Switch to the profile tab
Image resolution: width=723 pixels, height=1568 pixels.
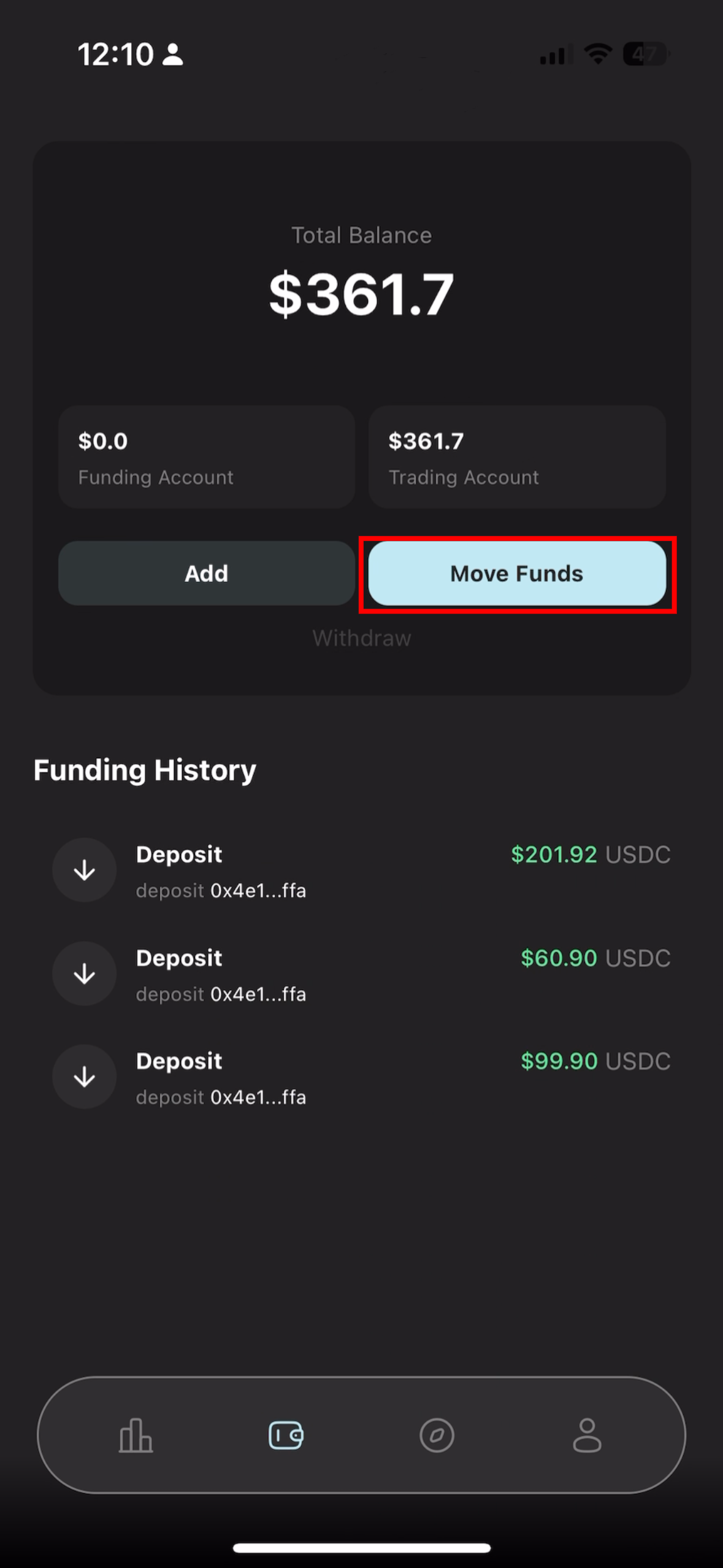(x=587, y=1435)
